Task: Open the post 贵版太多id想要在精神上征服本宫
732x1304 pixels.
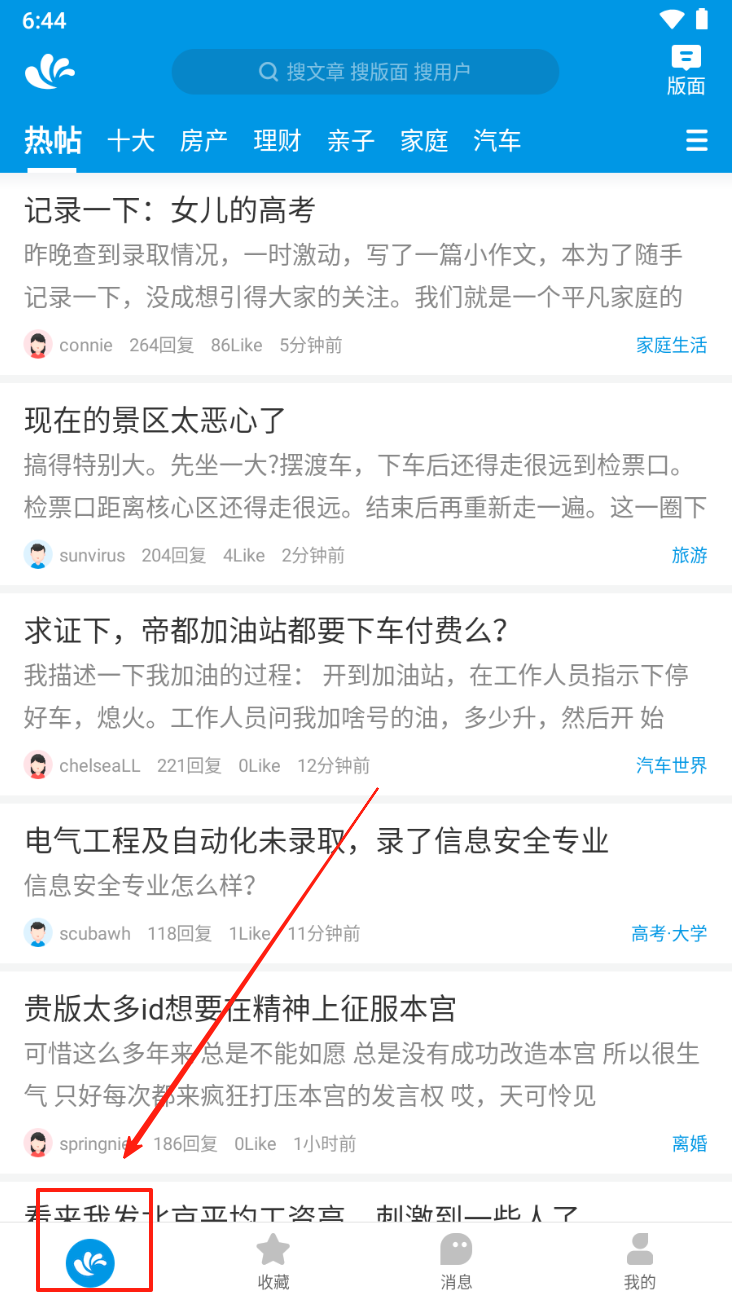Action: [x=240, y=1008]
